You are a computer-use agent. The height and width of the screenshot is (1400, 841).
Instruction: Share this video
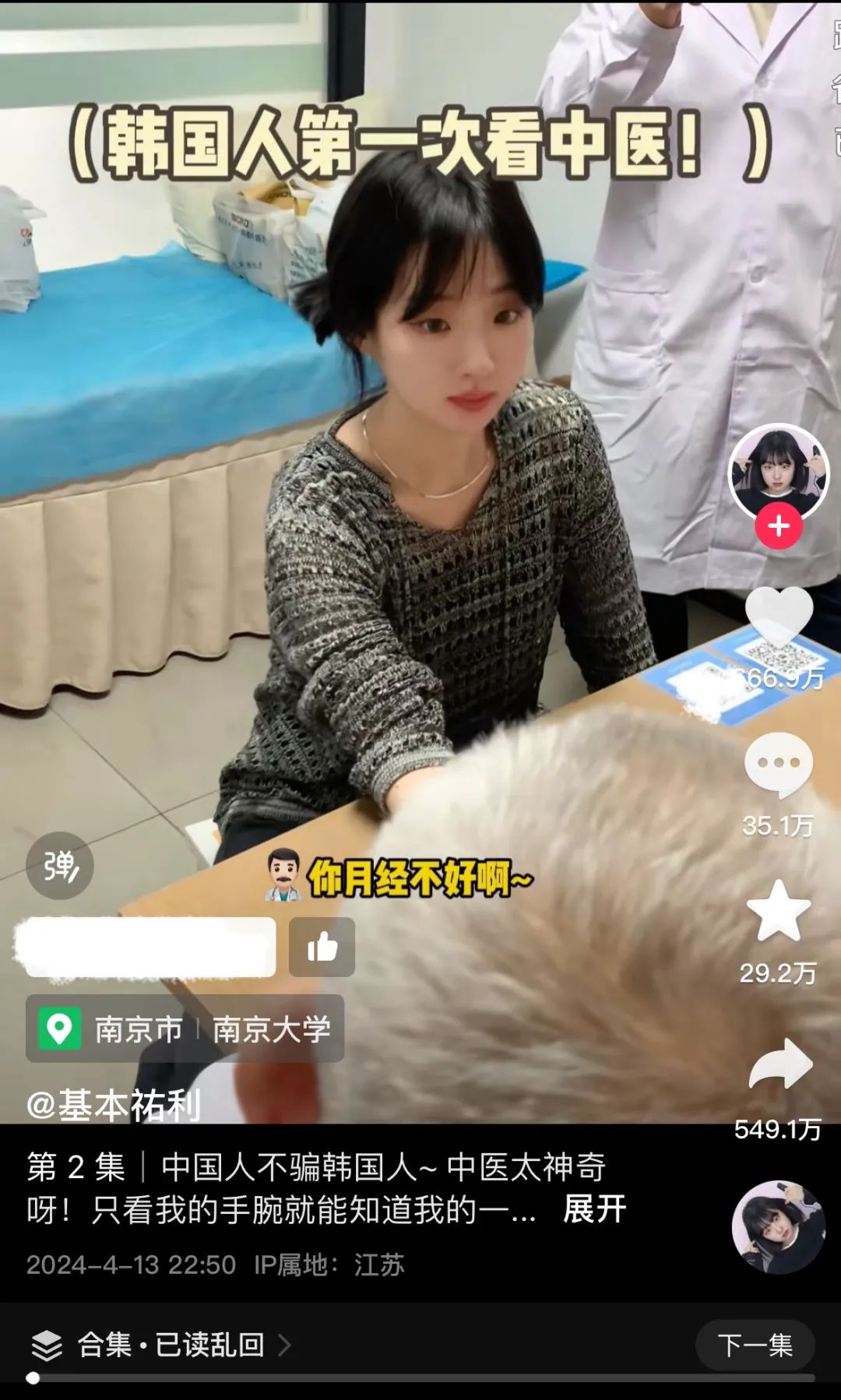(779, 1064)
